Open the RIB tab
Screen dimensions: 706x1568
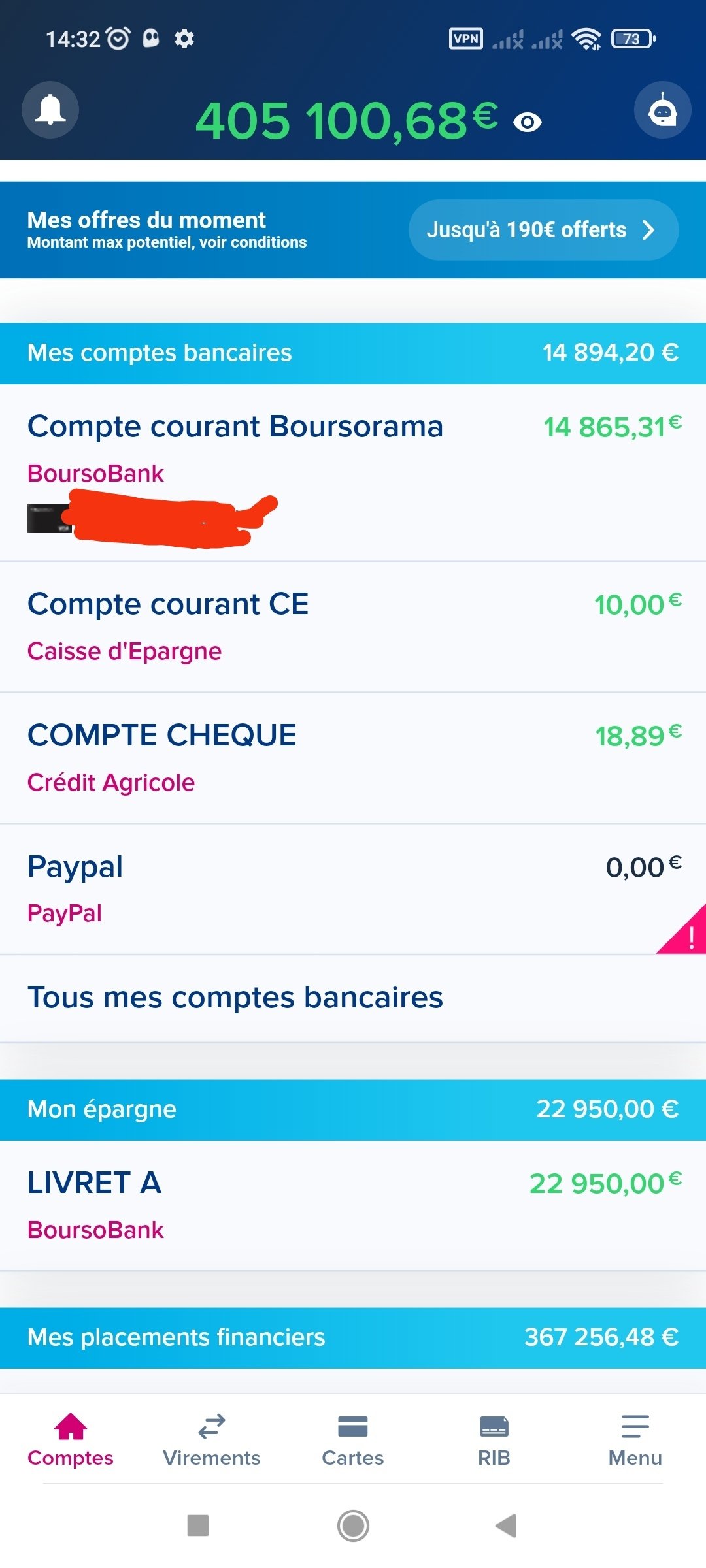494,1440
